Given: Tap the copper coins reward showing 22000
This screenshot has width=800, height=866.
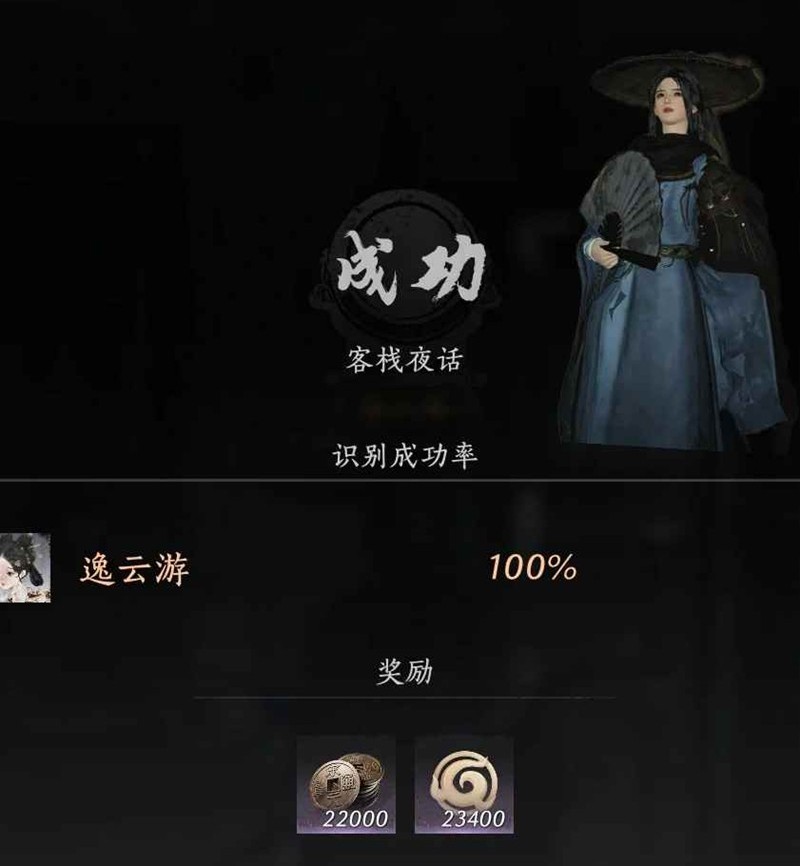Looking at the screenshot, I should click(346, 785).
